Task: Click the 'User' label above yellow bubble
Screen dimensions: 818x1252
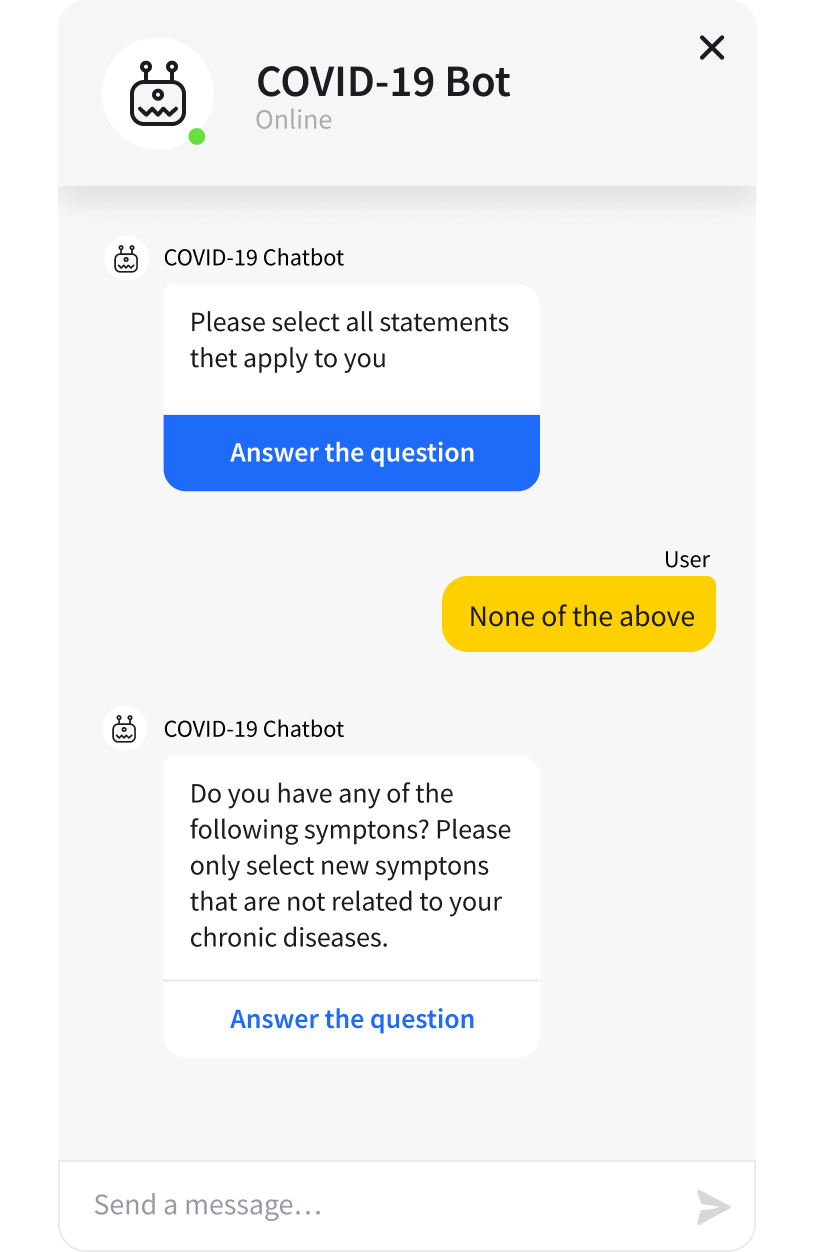Action: click(x=687, y=559)
